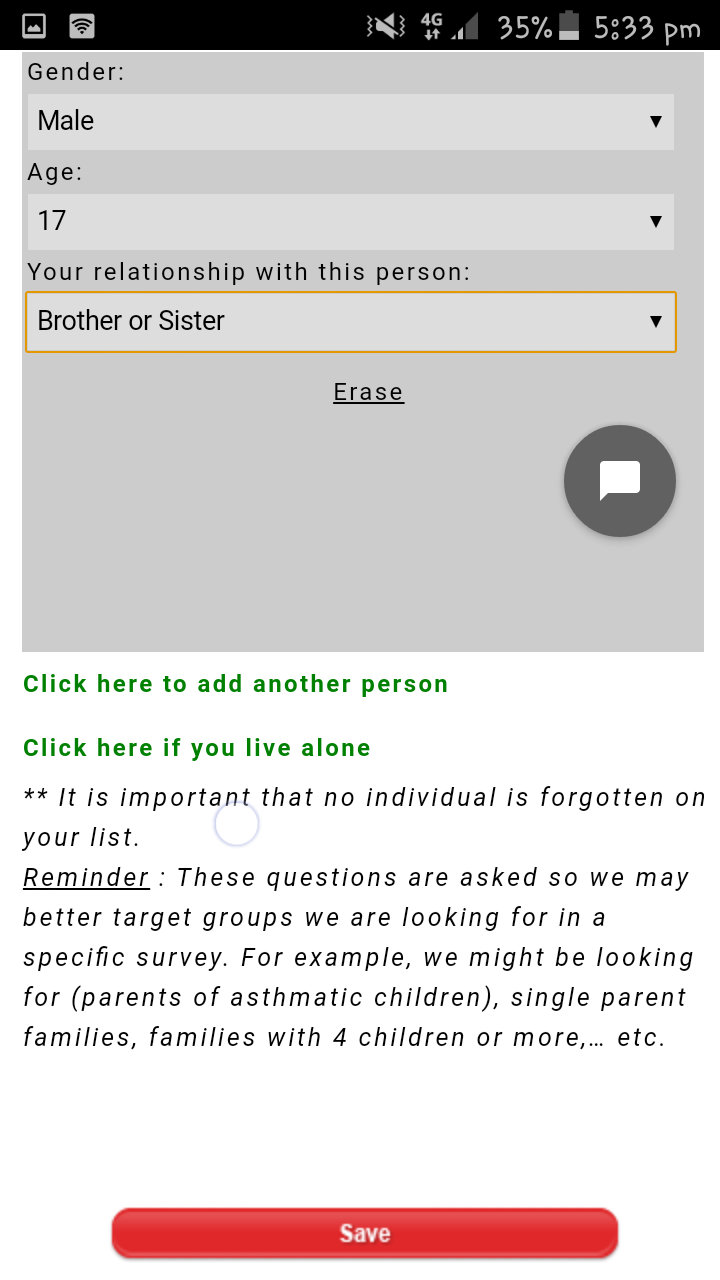Open the Gender dropdown showing Male
Viewport: 720px width, 1280px height.
(350, 122)
